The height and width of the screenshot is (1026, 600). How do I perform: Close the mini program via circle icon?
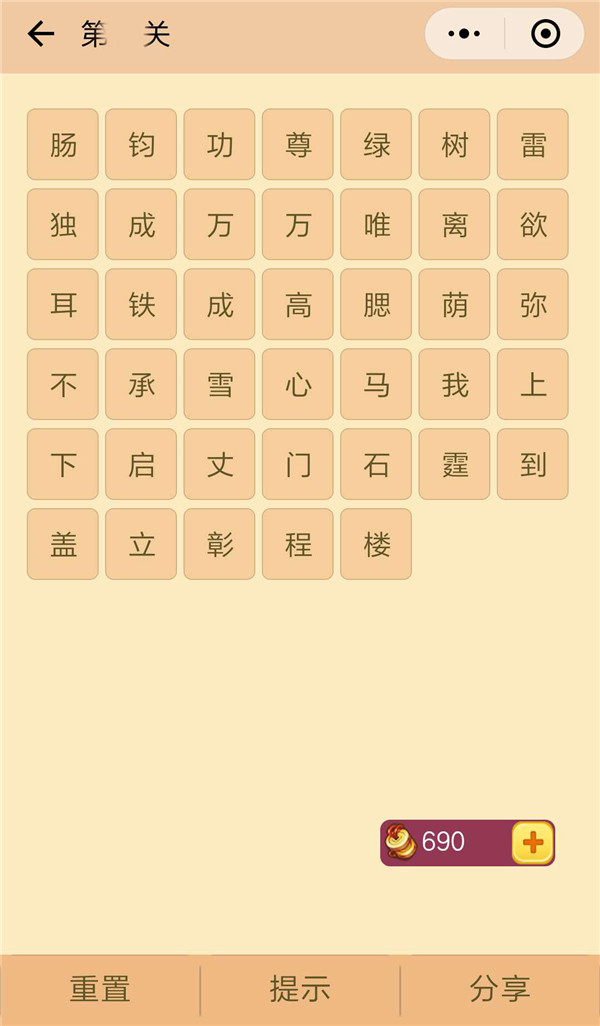545,35
